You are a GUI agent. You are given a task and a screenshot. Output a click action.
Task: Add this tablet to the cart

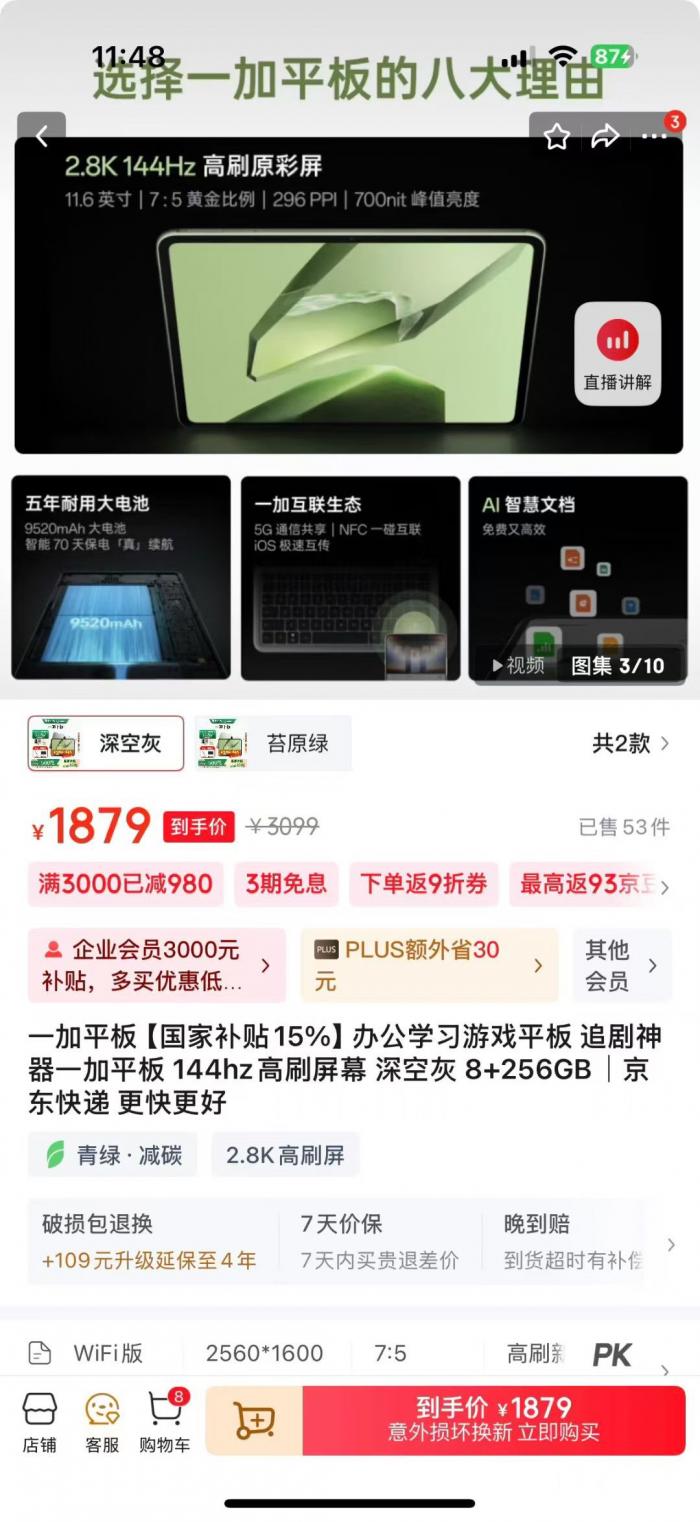tap(254, 1420)
